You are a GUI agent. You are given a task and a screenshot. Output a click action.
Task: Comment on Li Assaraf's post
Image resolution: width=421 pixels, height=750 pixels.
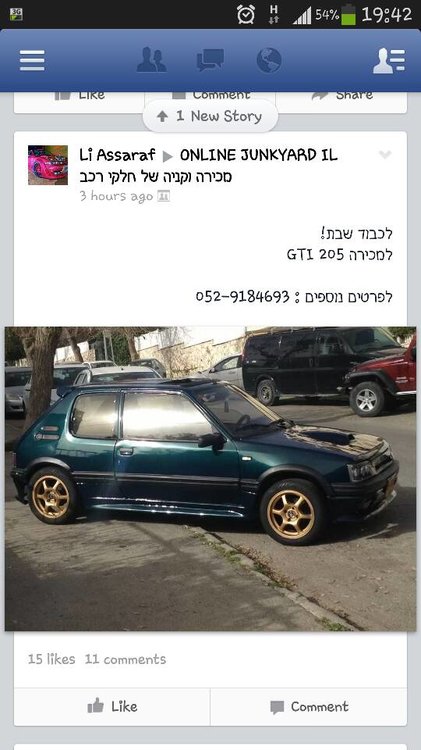coord(309,706)
